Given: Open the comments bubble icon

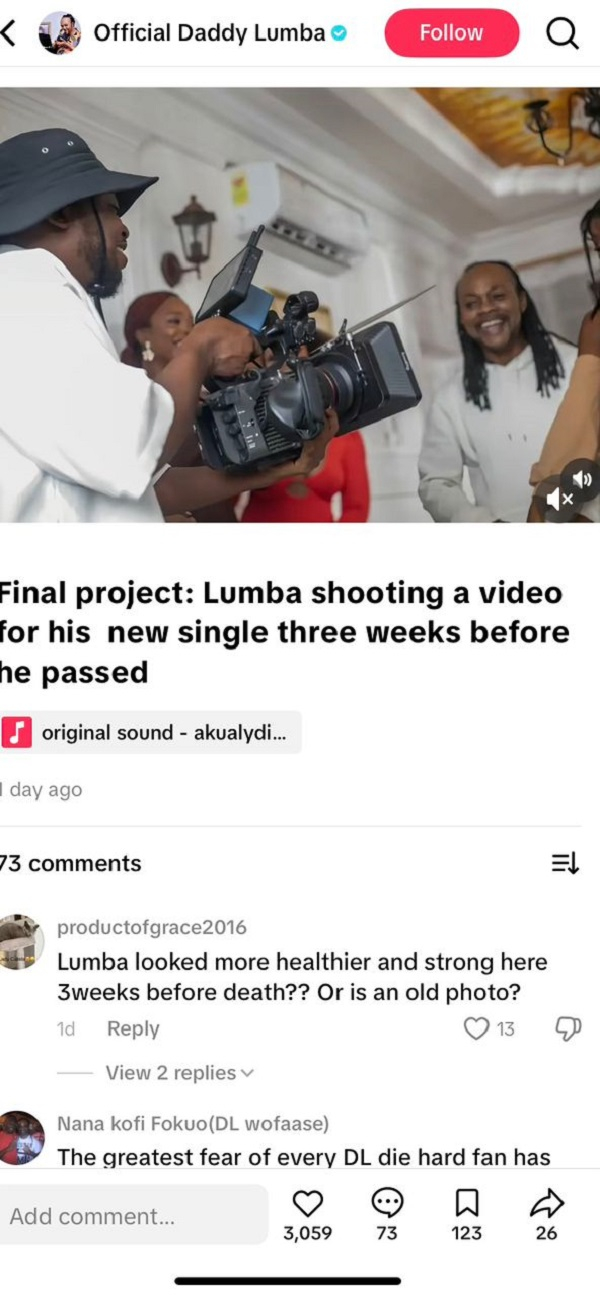Looking at the screenshot, I should [386, 1202].
